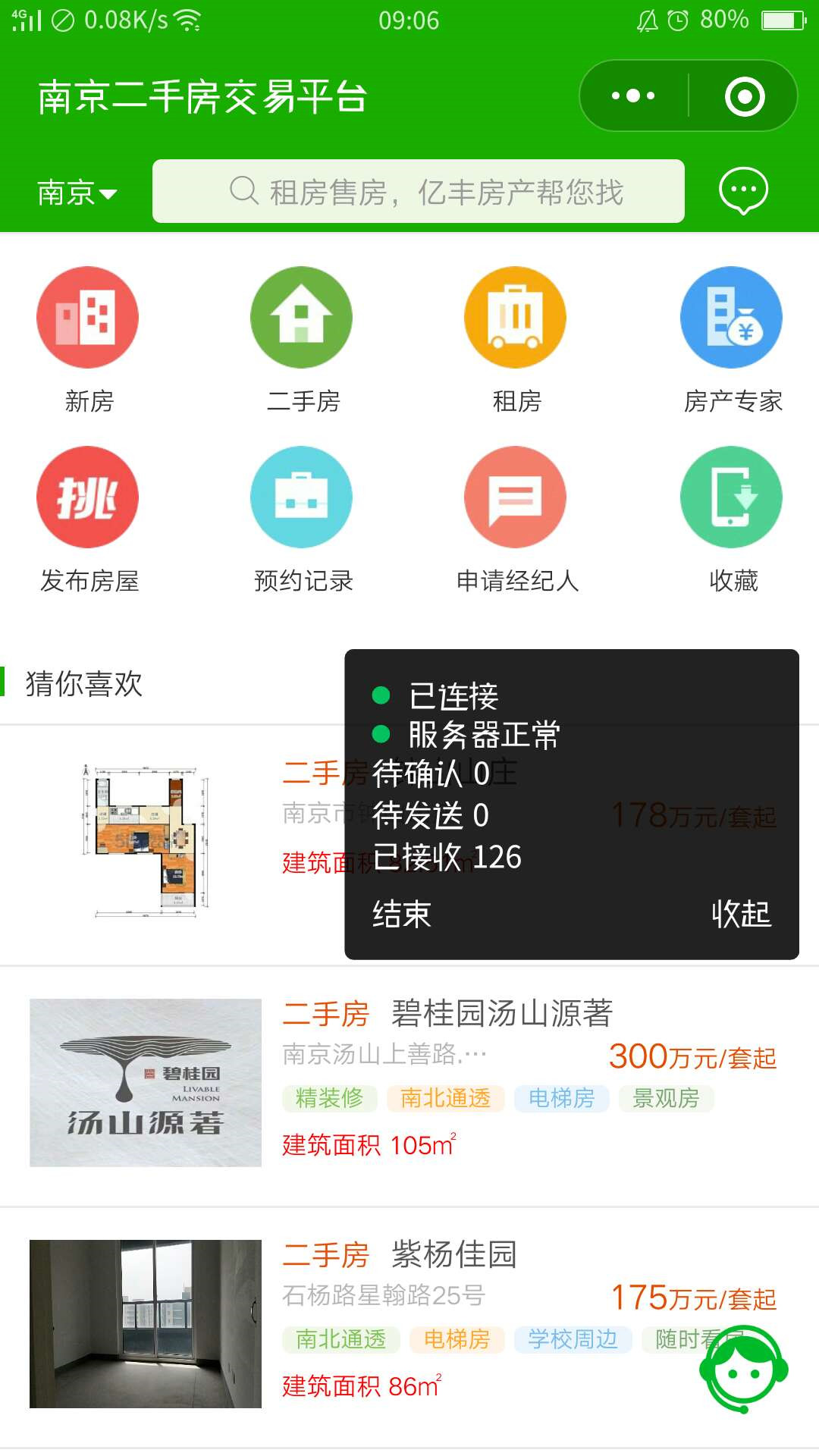Contact customer service via the headset icon
819x1456 pixels.
click(743, 1369)
